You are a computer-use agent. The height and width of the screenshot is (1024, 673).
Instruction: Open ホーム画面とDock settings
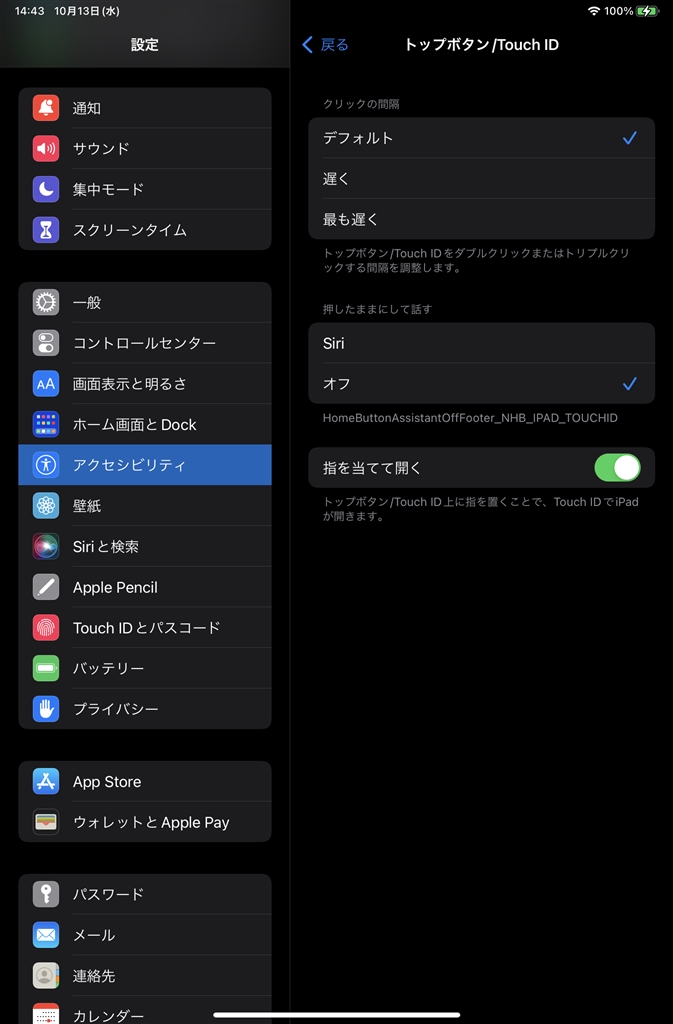click(x=145, y=424)
